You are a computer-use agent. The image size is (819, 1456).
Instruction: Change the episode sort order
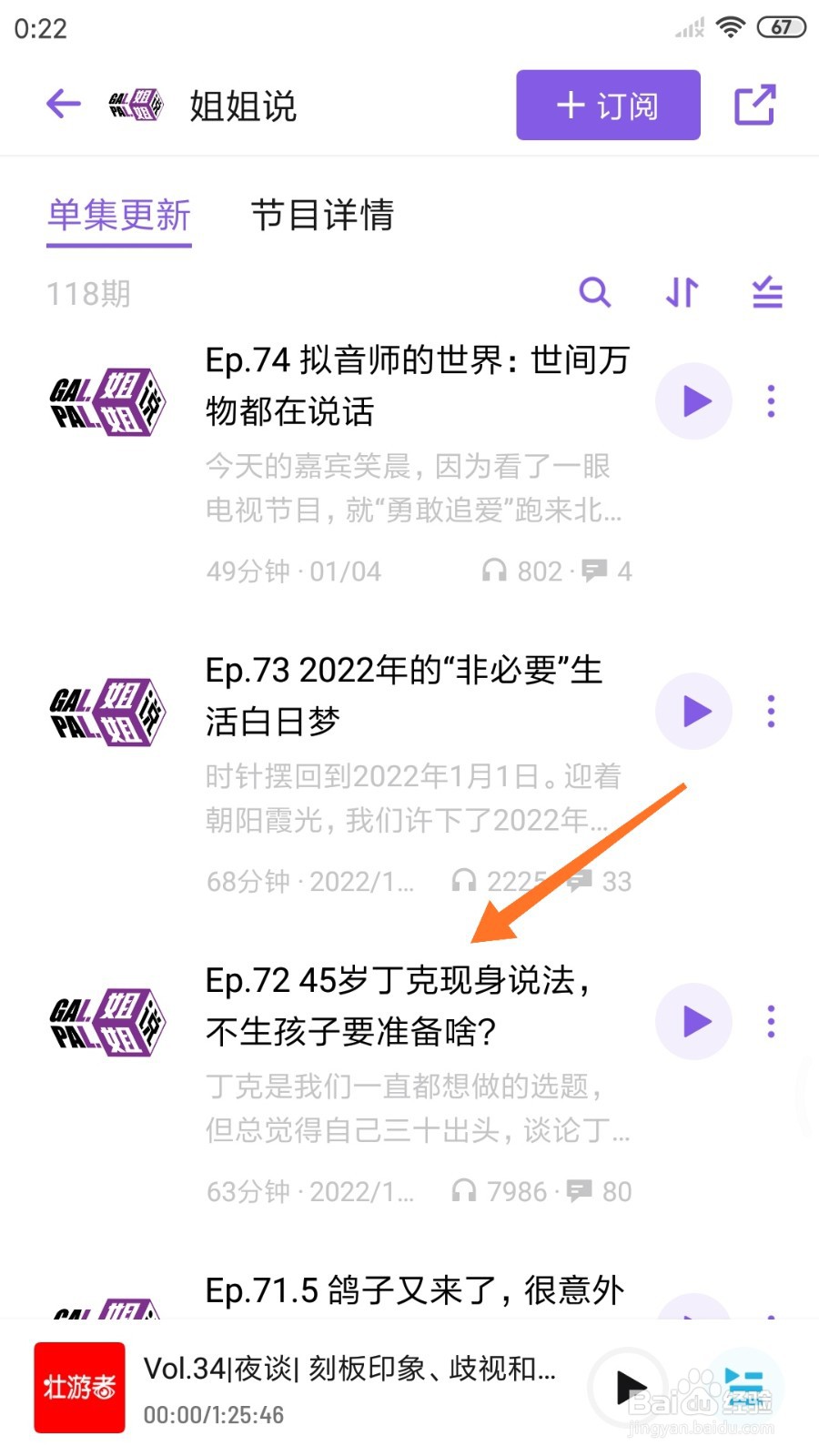[682, 293]
